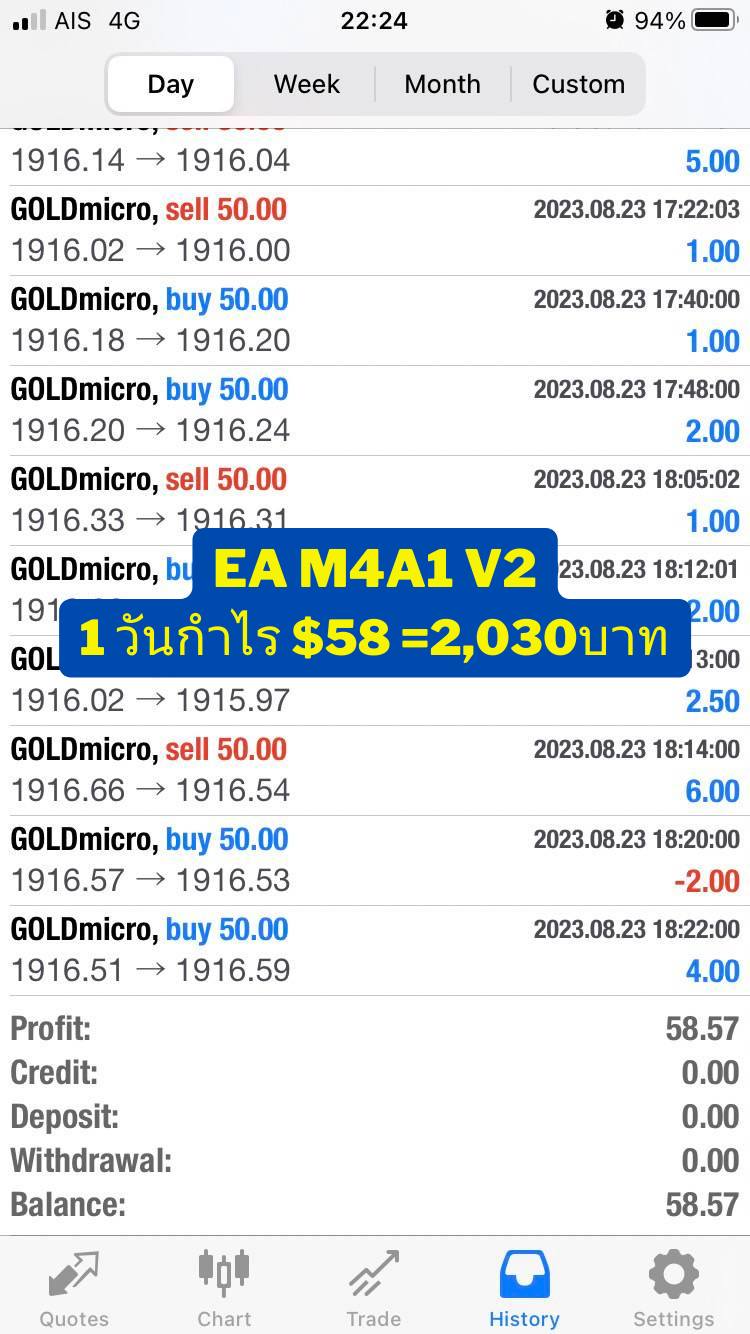Tap the History tab
This screenshot has height=1334, width=750.
(x=524, y=1288)
